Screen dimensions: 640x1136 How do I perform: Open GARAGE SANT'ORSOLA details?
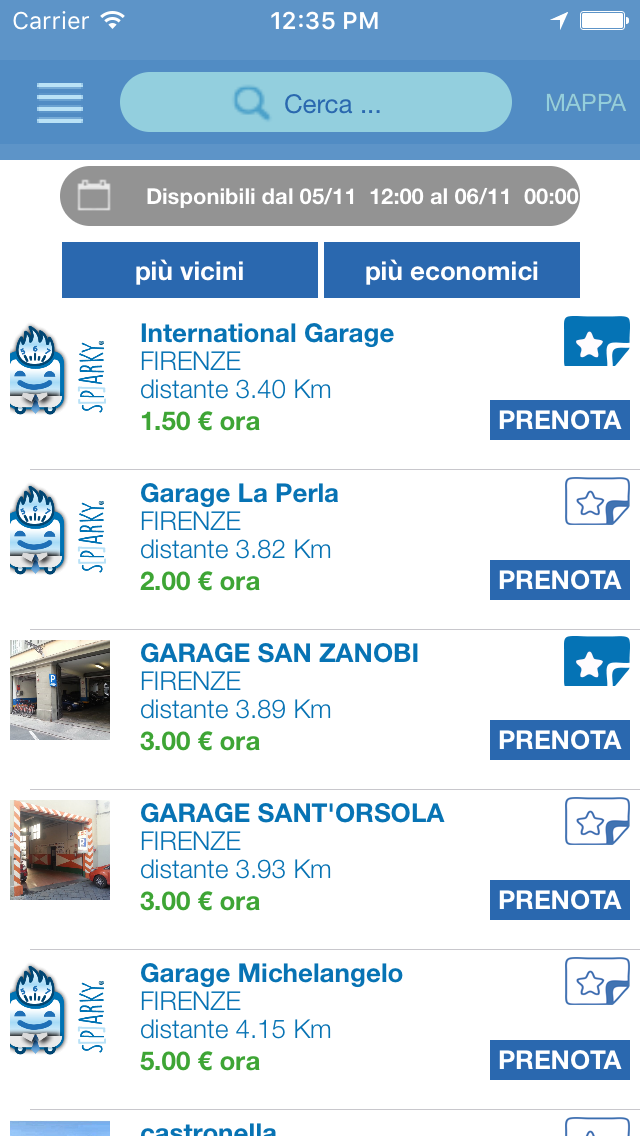(x=292, y=814)
